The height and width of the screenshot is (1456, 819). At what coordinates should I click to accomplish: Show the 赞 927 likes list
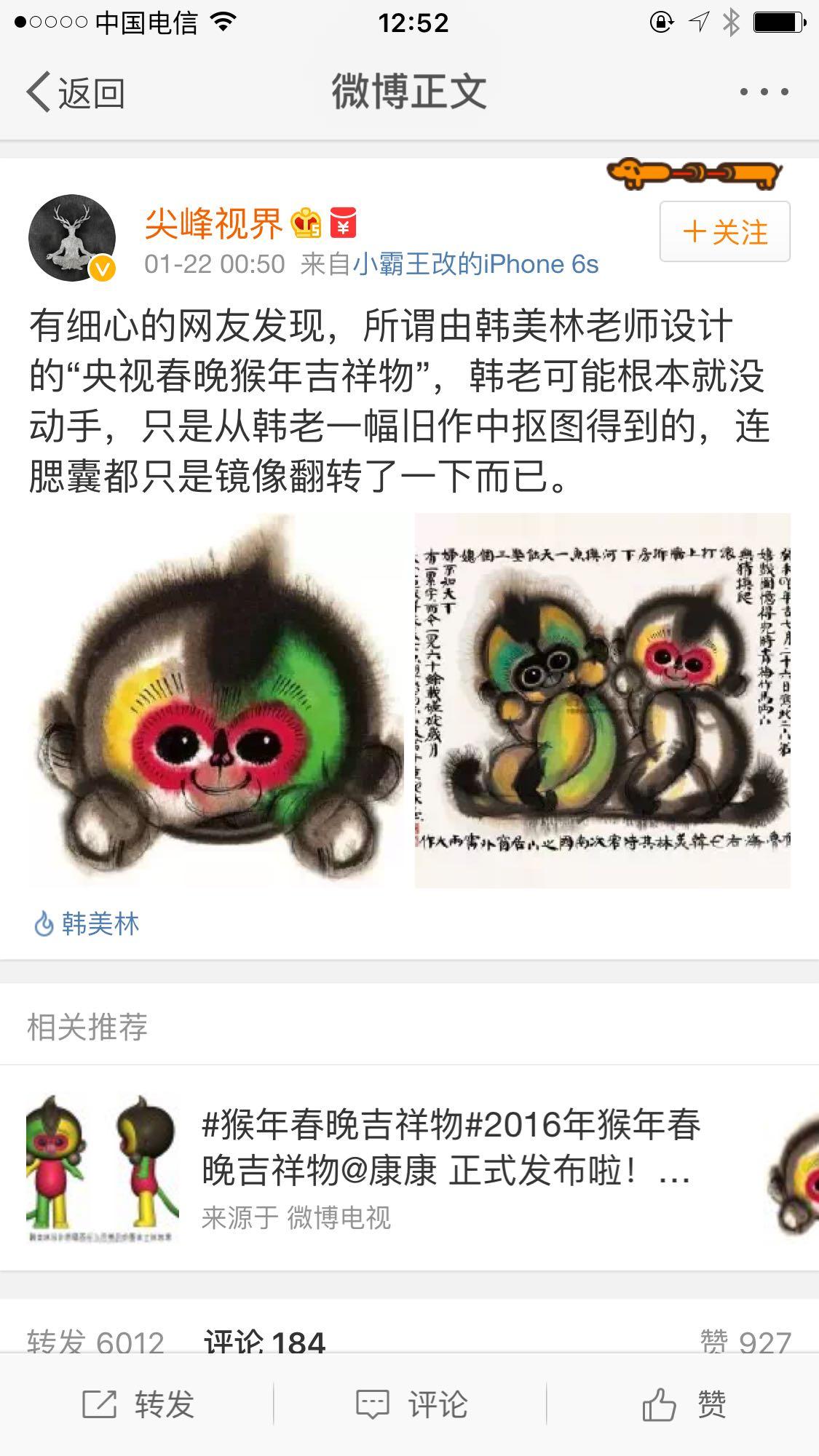[x=745, y=1341]
